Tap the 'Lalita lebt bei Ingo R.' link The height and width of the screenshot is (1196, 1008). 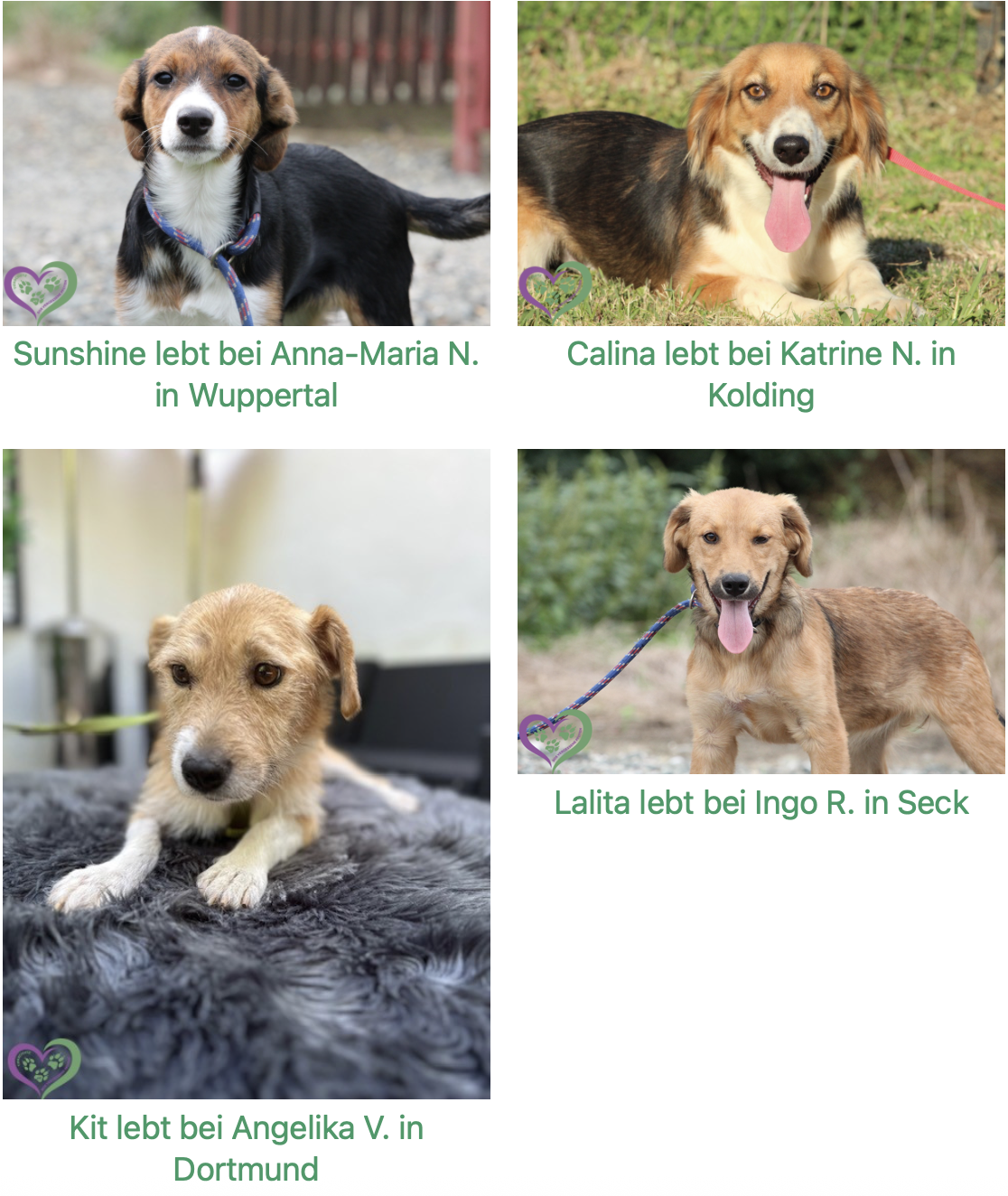click(761, 802)
